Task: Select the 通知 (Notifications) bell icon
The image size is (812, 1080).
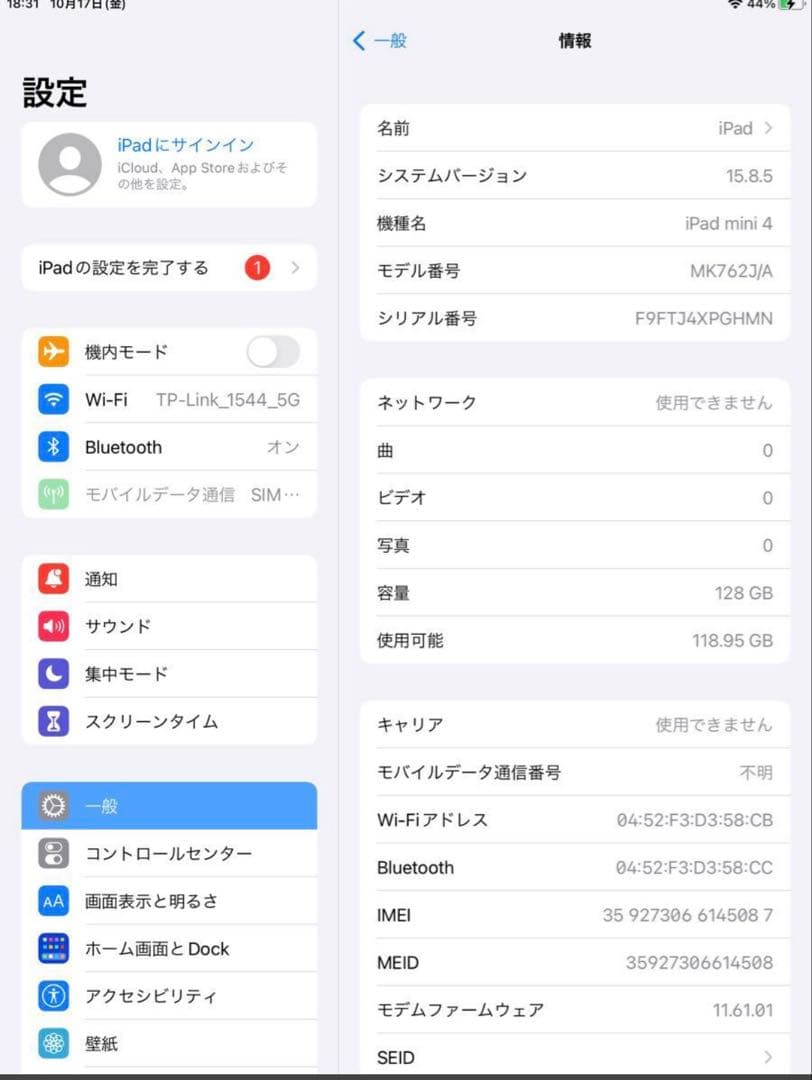Action: [x=53, y=578]
